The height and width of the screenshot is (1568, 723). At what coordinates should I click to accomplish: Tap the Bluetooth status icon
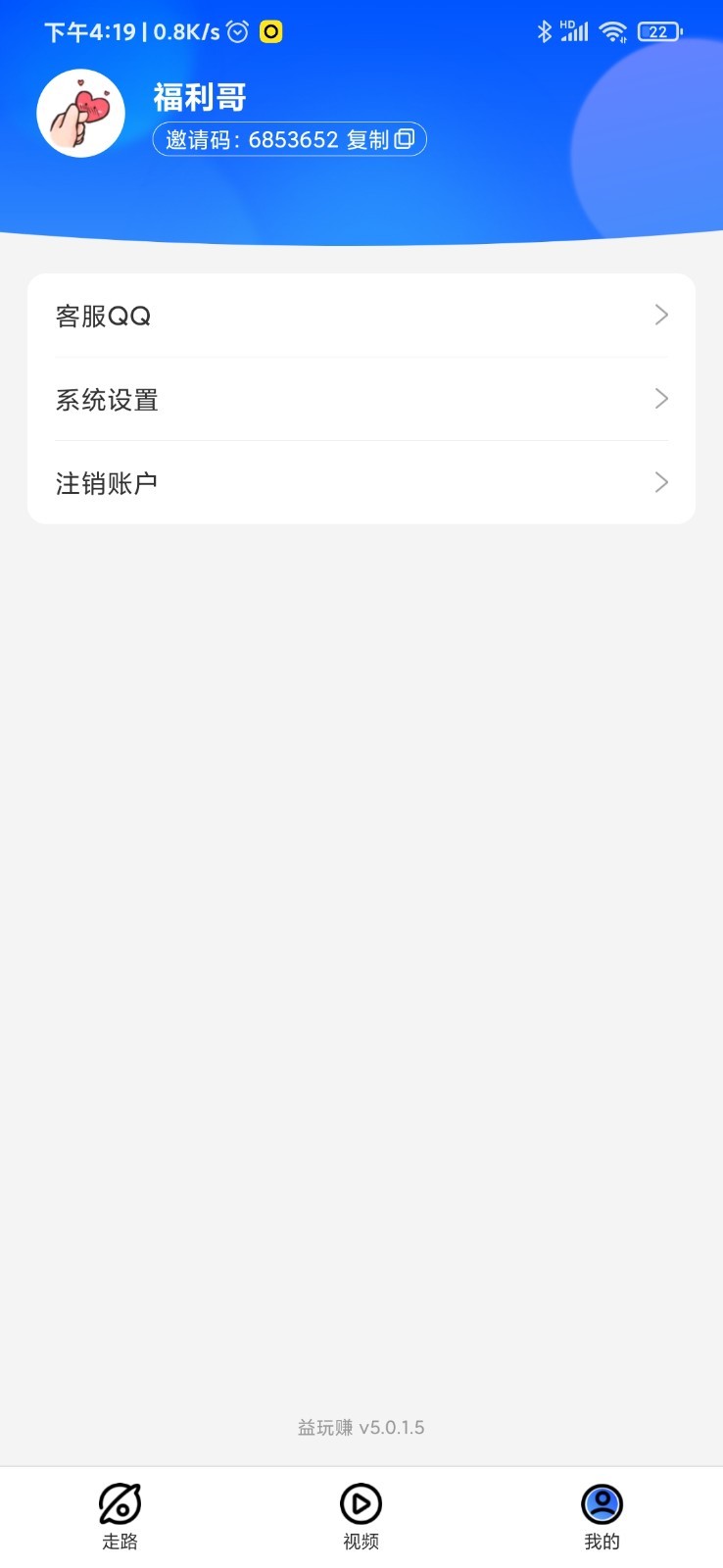(545, 30)
